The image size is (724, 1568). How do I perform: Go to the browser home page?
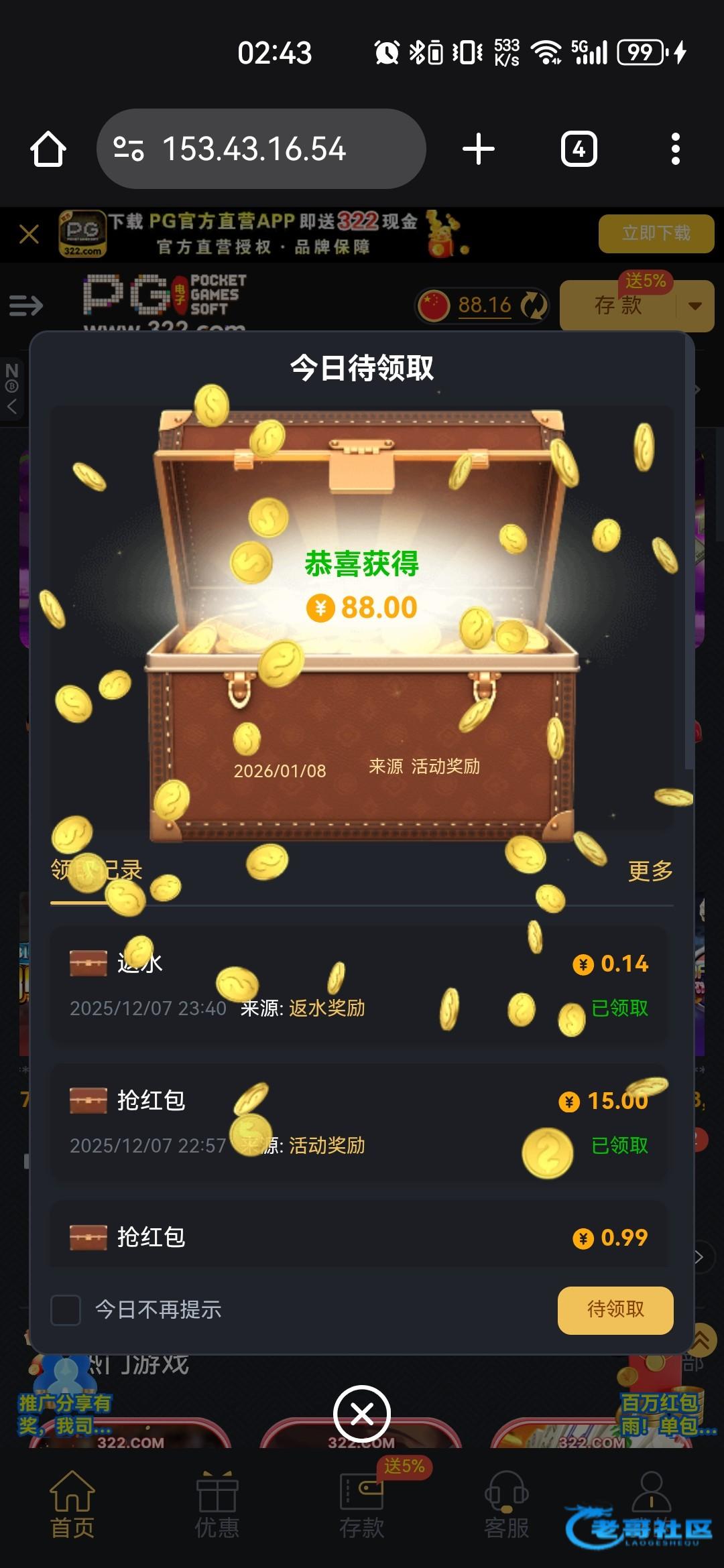coord(48,149)
